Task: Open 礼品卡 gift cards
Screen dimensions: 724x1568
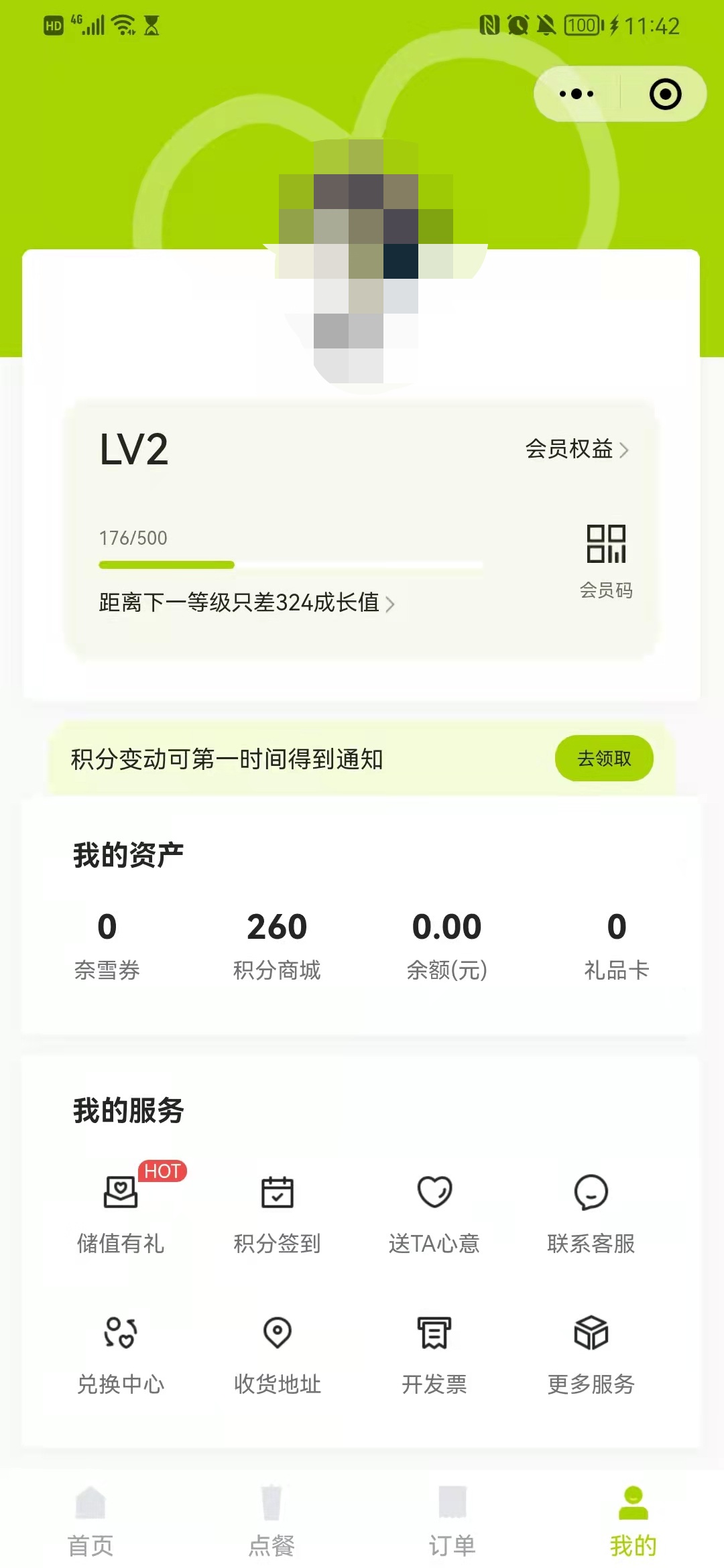Action: coord(617,945)
